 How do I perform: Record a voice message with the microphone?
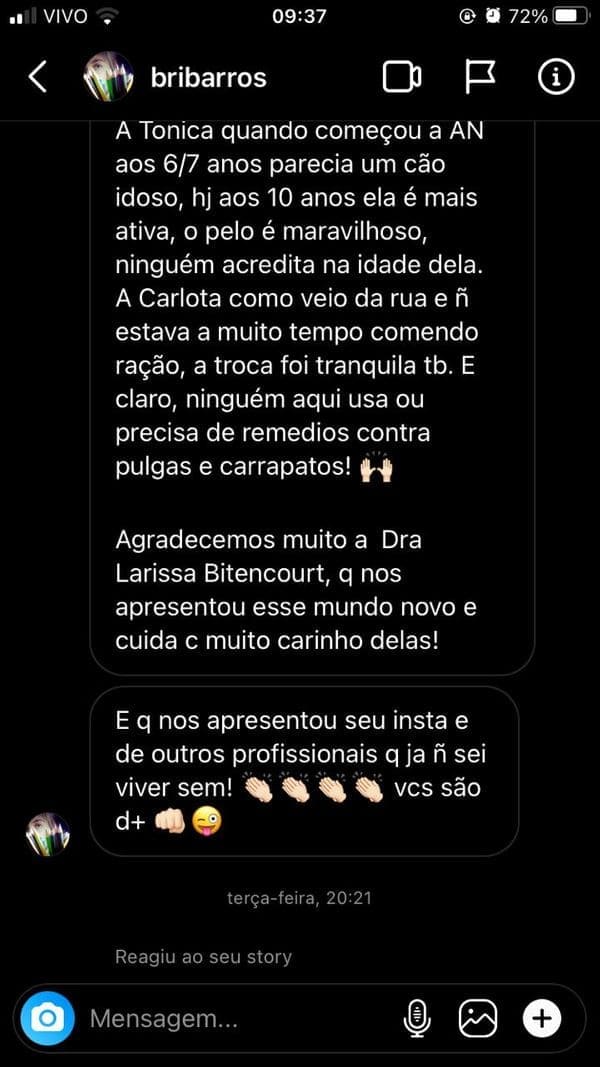coord(415,1019)
